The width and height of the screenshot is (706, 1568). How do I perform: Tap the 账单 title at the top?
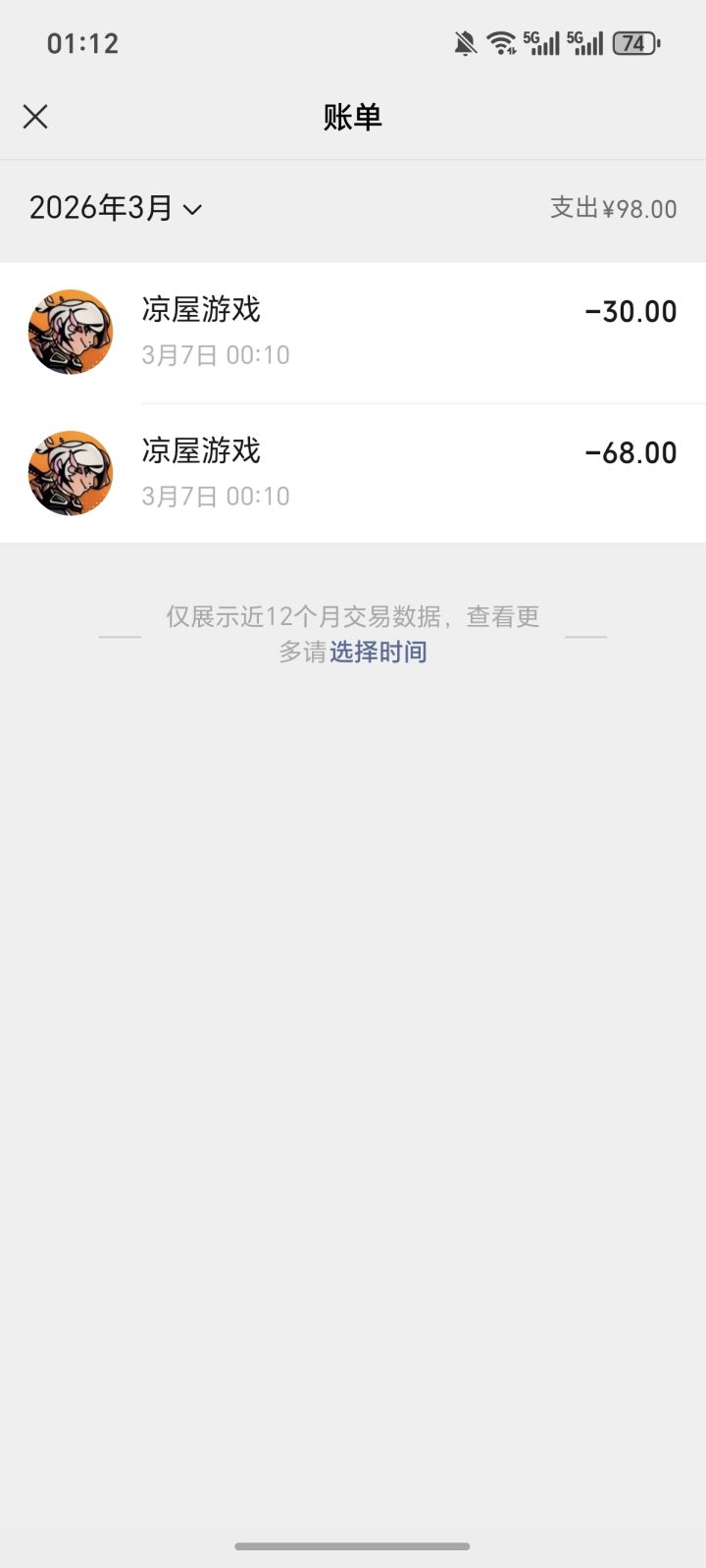coord(352,116)
